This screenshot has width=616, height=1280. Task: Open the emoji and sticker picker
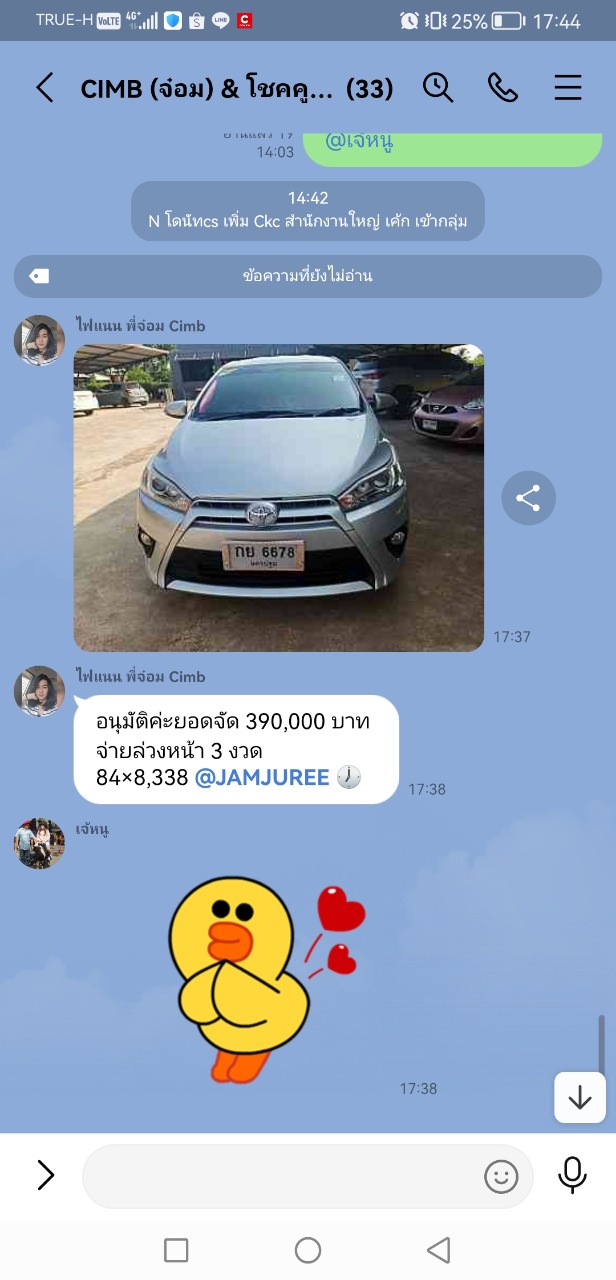[501, 1176]
